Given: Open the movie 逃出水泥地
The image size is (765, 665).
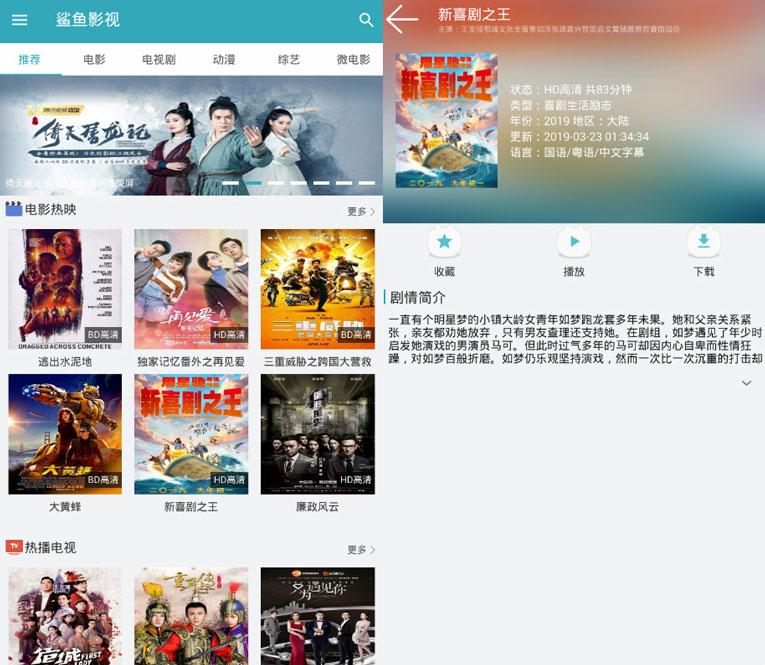Looking at the screenshot, I should point(65,289).
